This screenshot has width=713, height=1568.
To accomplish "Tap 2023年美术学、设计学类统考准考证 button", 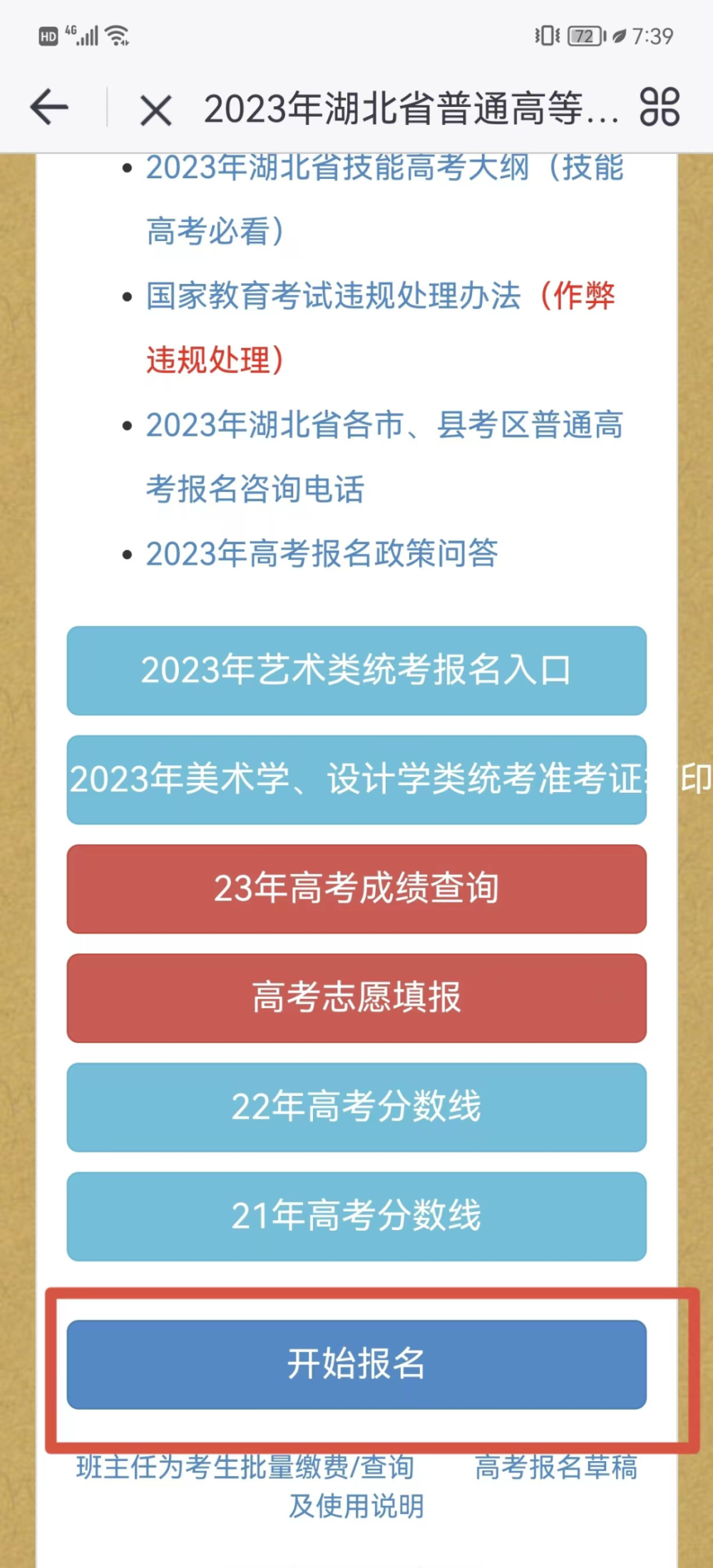I will pos(356,779).
